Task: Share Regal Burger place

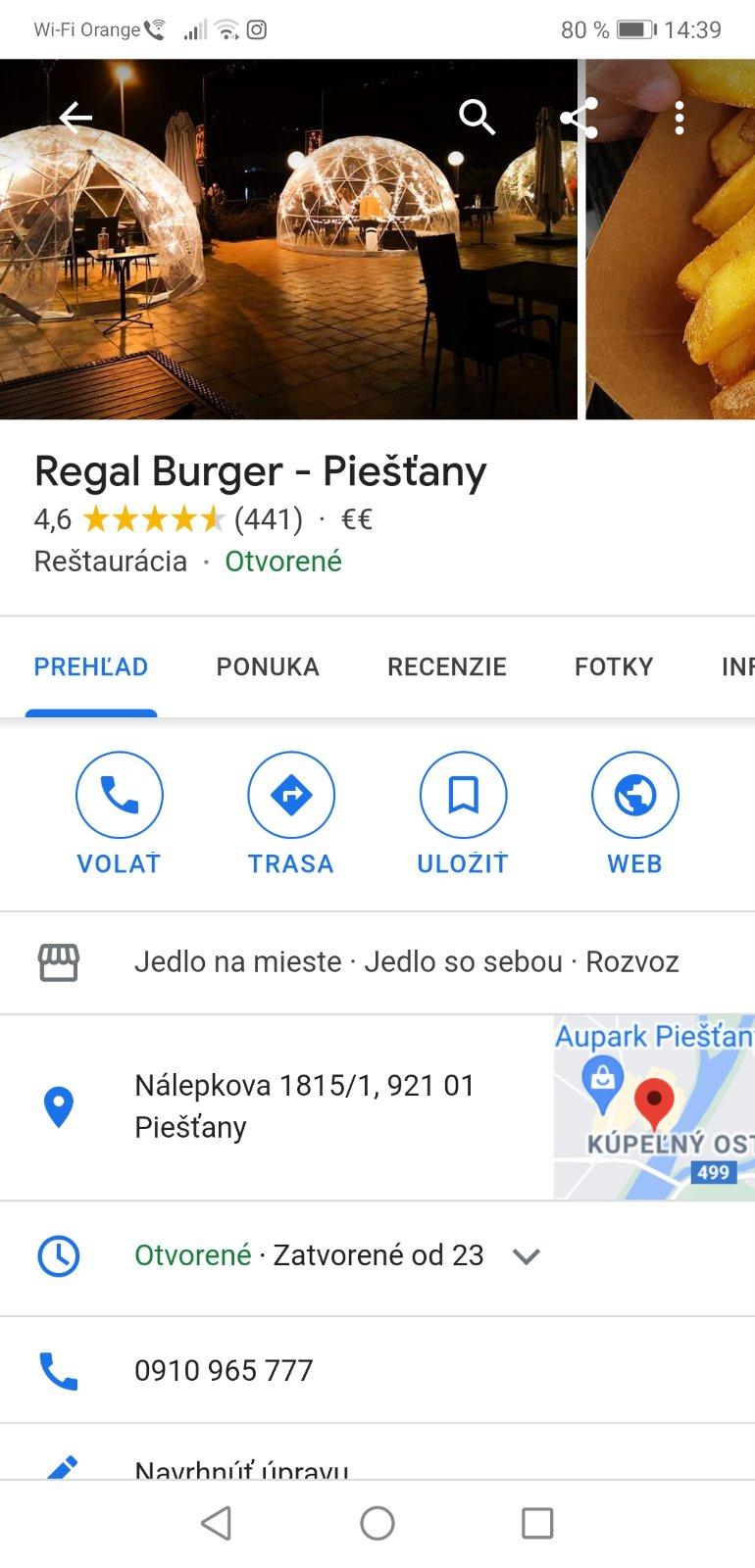Action: tap(579, 118)
